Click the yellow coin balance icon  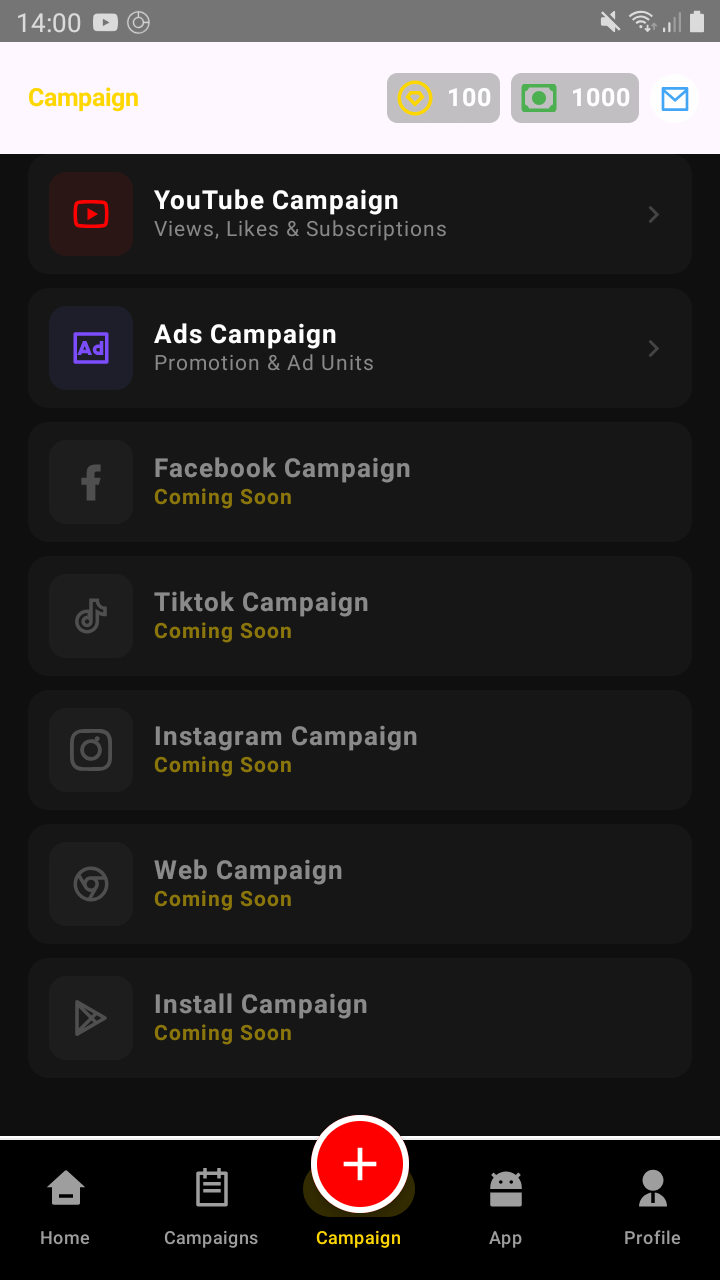(414, 98)
